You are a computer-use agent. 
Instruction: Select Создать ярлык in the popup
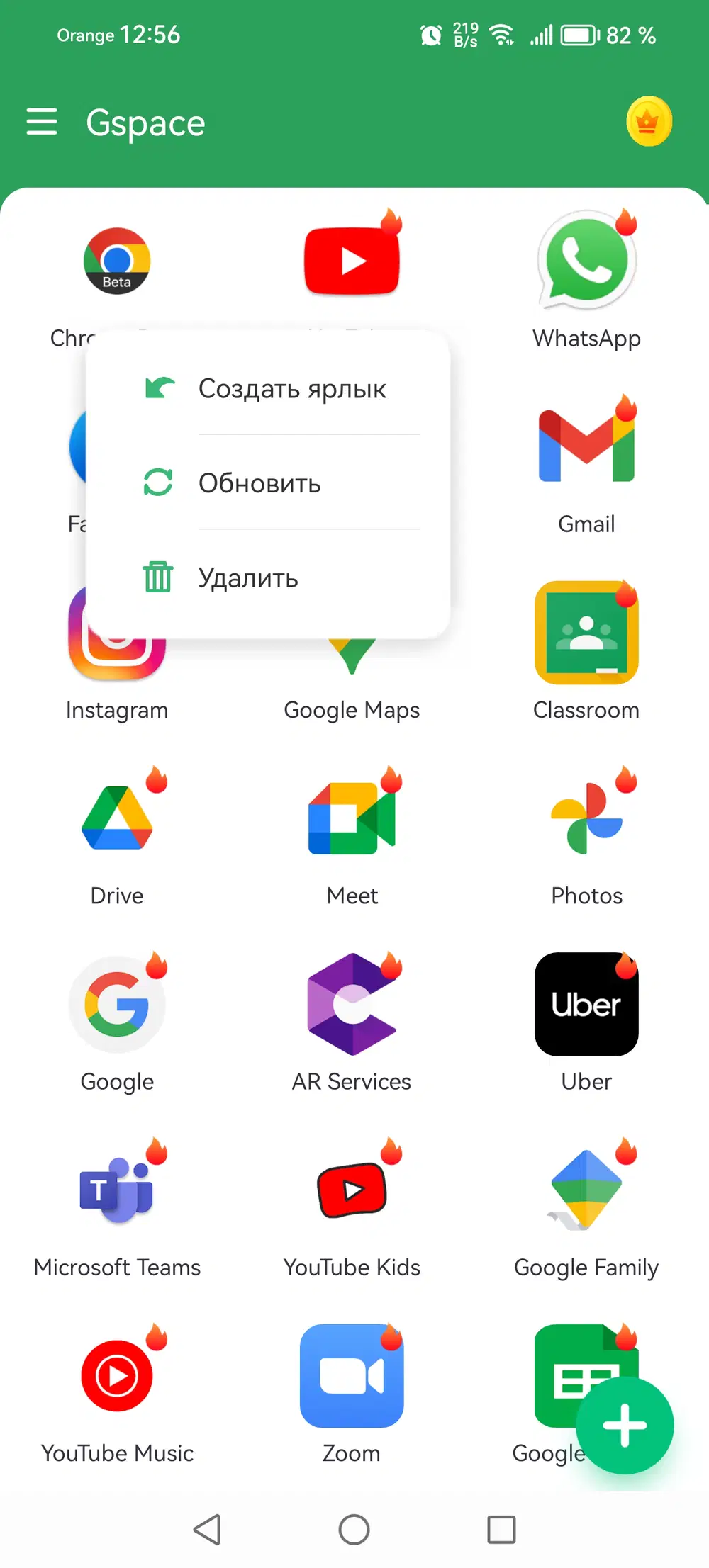[291, 388]
